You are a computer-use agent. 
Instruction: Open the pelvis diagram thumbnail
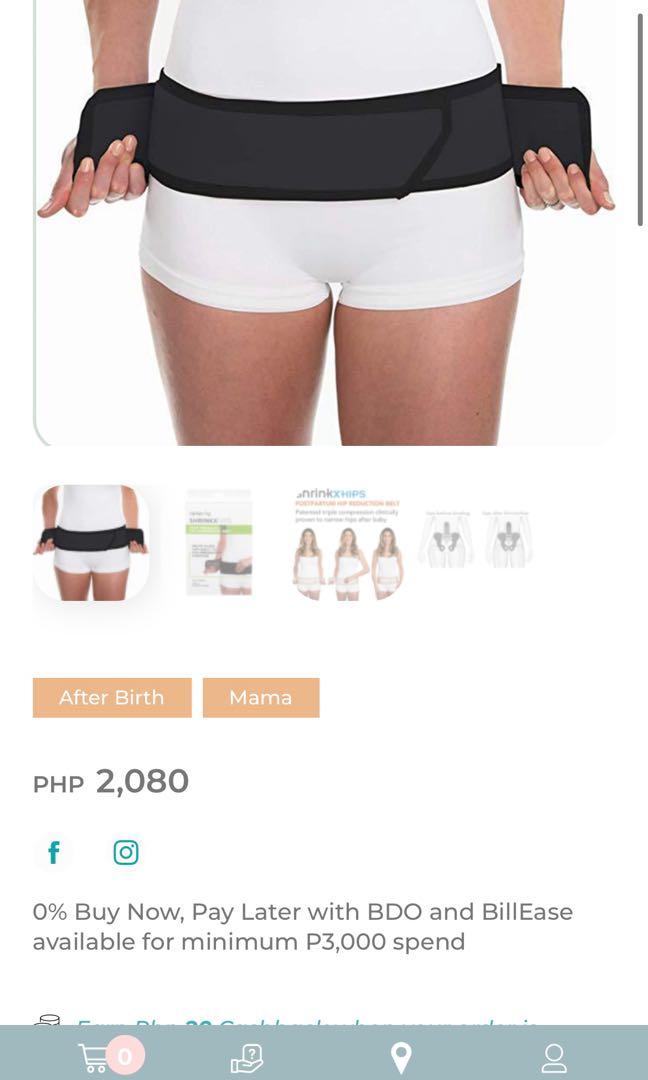[x=475, y=541]
